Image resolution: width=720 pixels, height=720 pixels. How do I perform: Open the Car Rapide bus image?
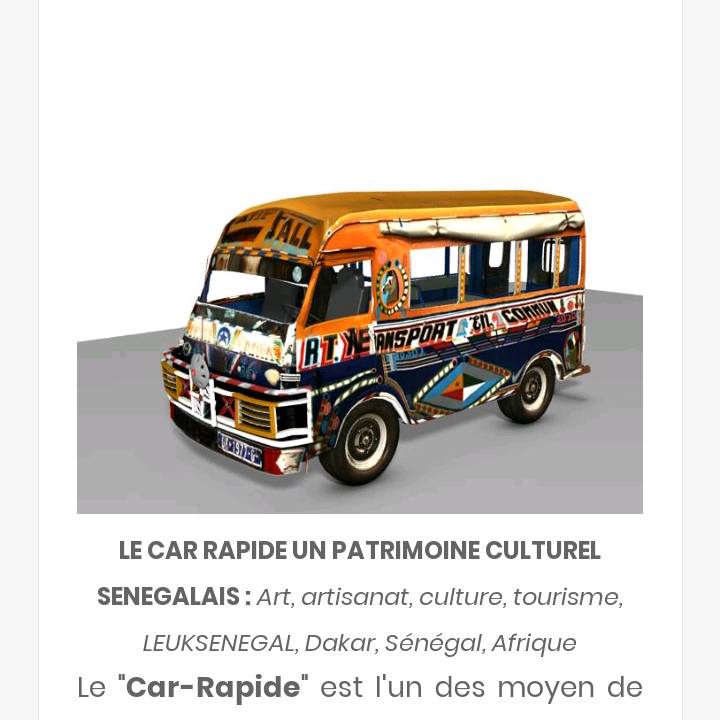(360, 340)
